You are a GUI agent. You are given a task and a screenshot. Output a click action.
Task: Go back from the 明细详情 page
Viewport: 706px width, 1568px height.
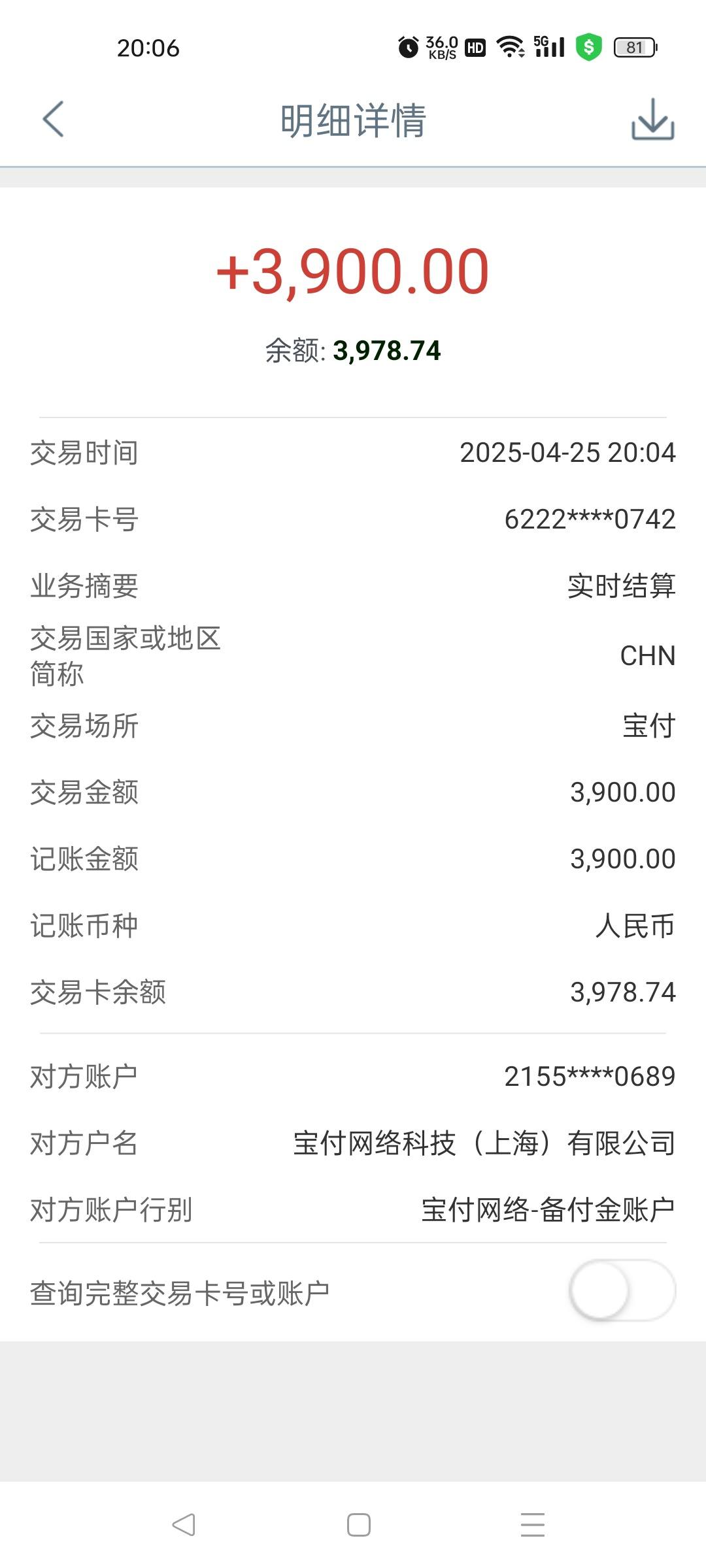click(x=53, y=119)
